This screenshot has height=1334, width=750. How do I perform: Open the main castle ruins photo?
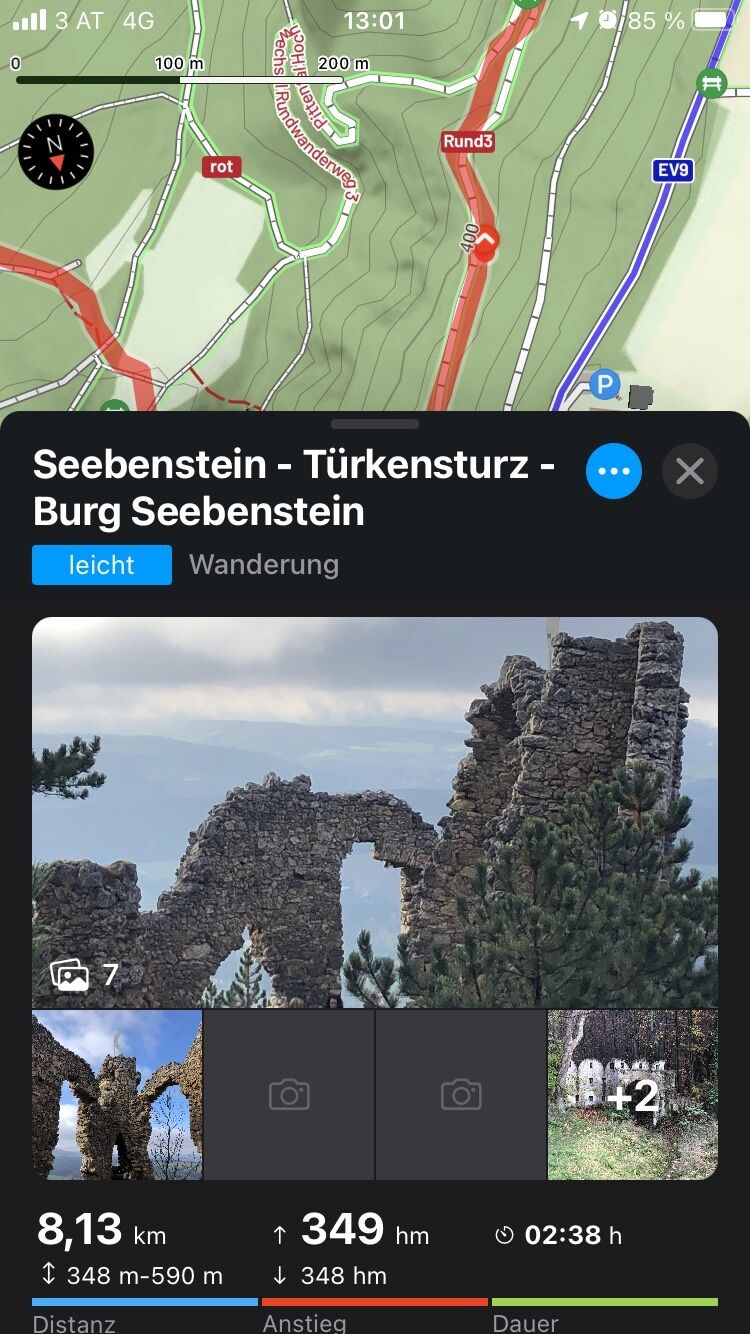tap(375, 810)
